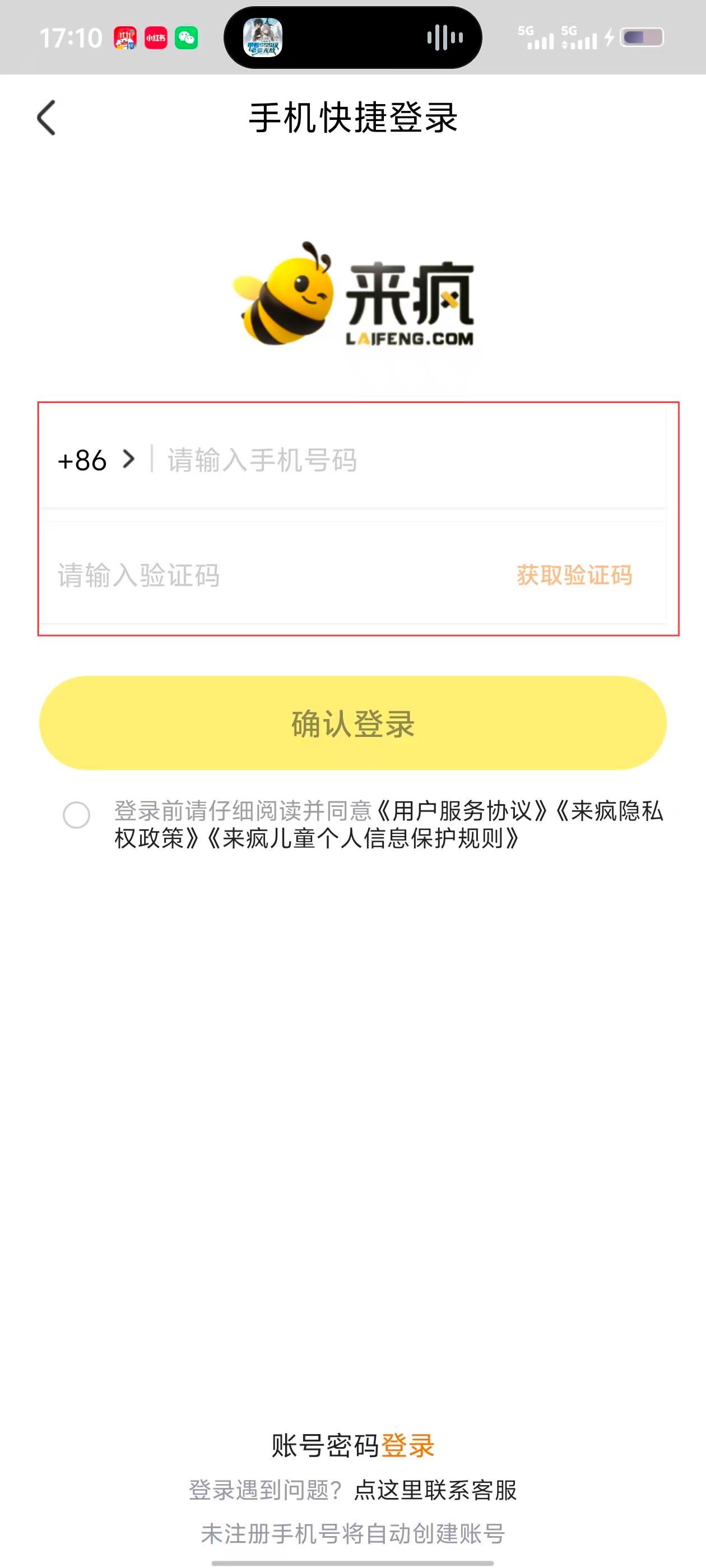This screenshot has height=1568, width=706.
Task: Open the +86 country code picker
Action: tap(96, 460)
